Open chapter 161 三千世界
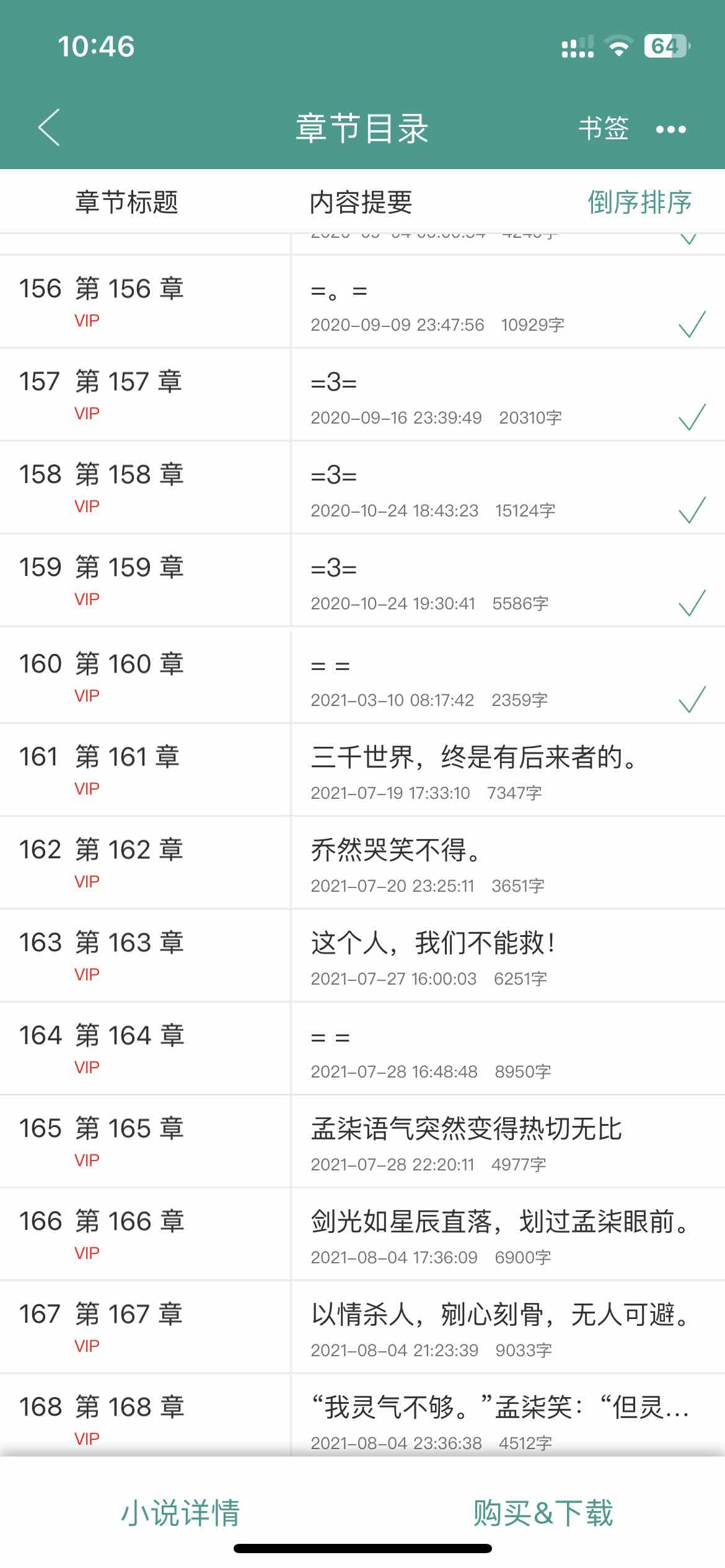 [362, 770]
